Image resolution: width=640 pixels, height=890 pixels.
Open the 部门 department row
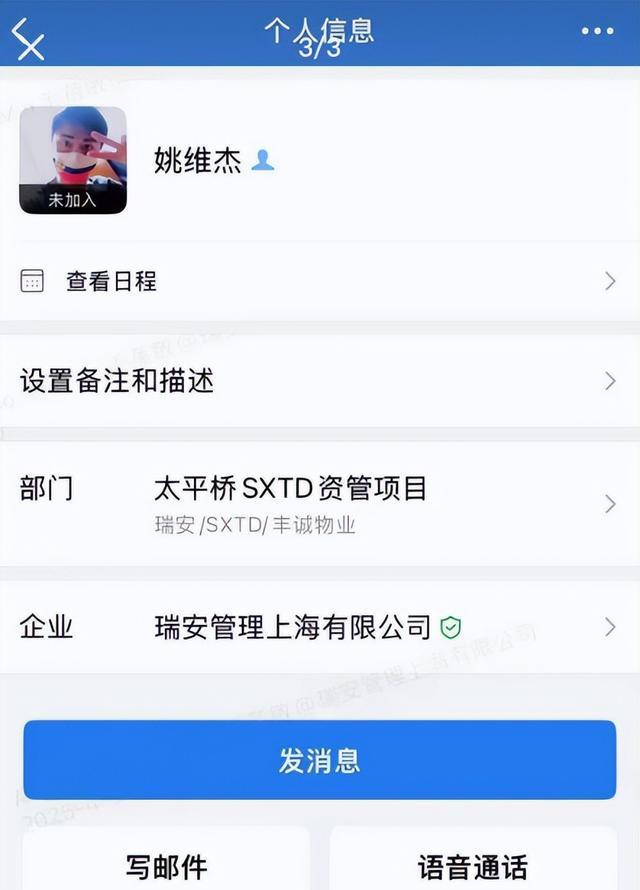pos(320,503)
